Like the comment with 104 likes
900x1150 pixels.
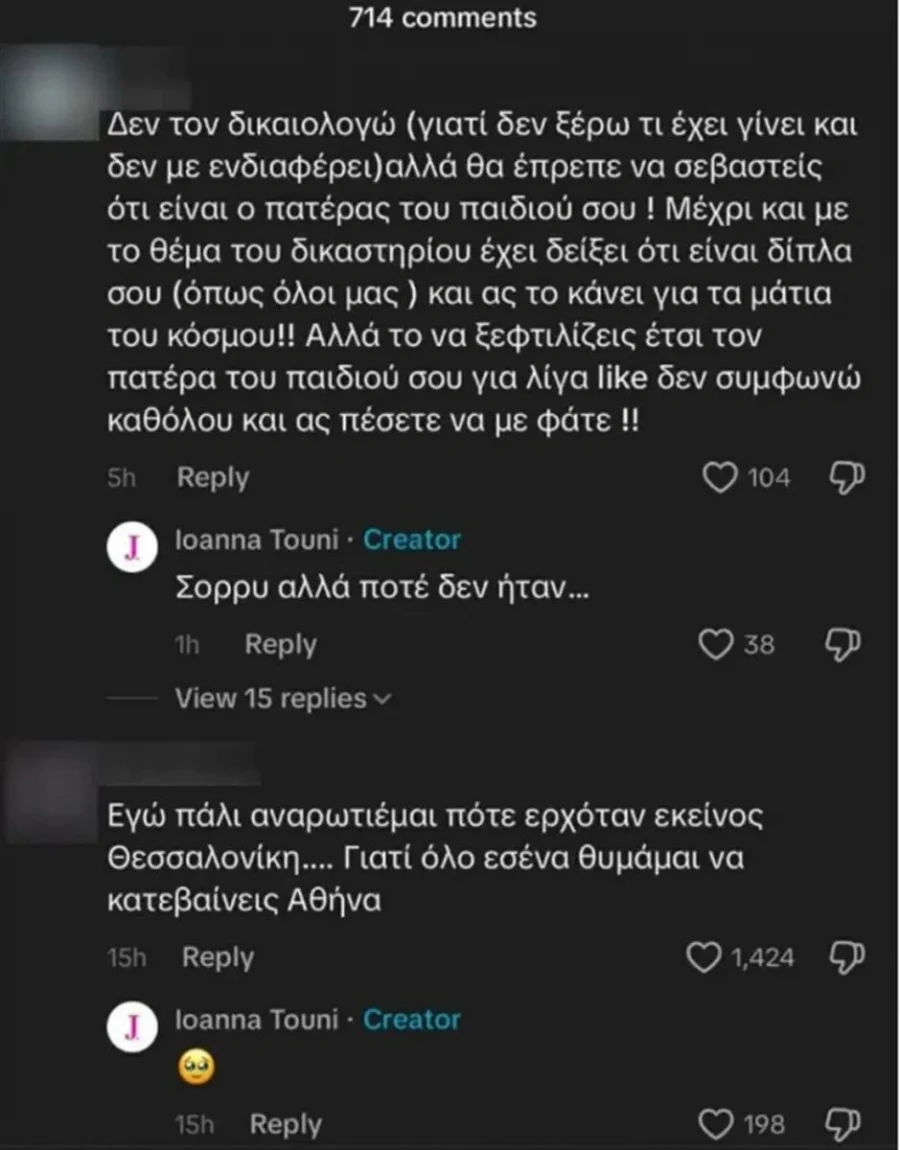tap(719, 478)
